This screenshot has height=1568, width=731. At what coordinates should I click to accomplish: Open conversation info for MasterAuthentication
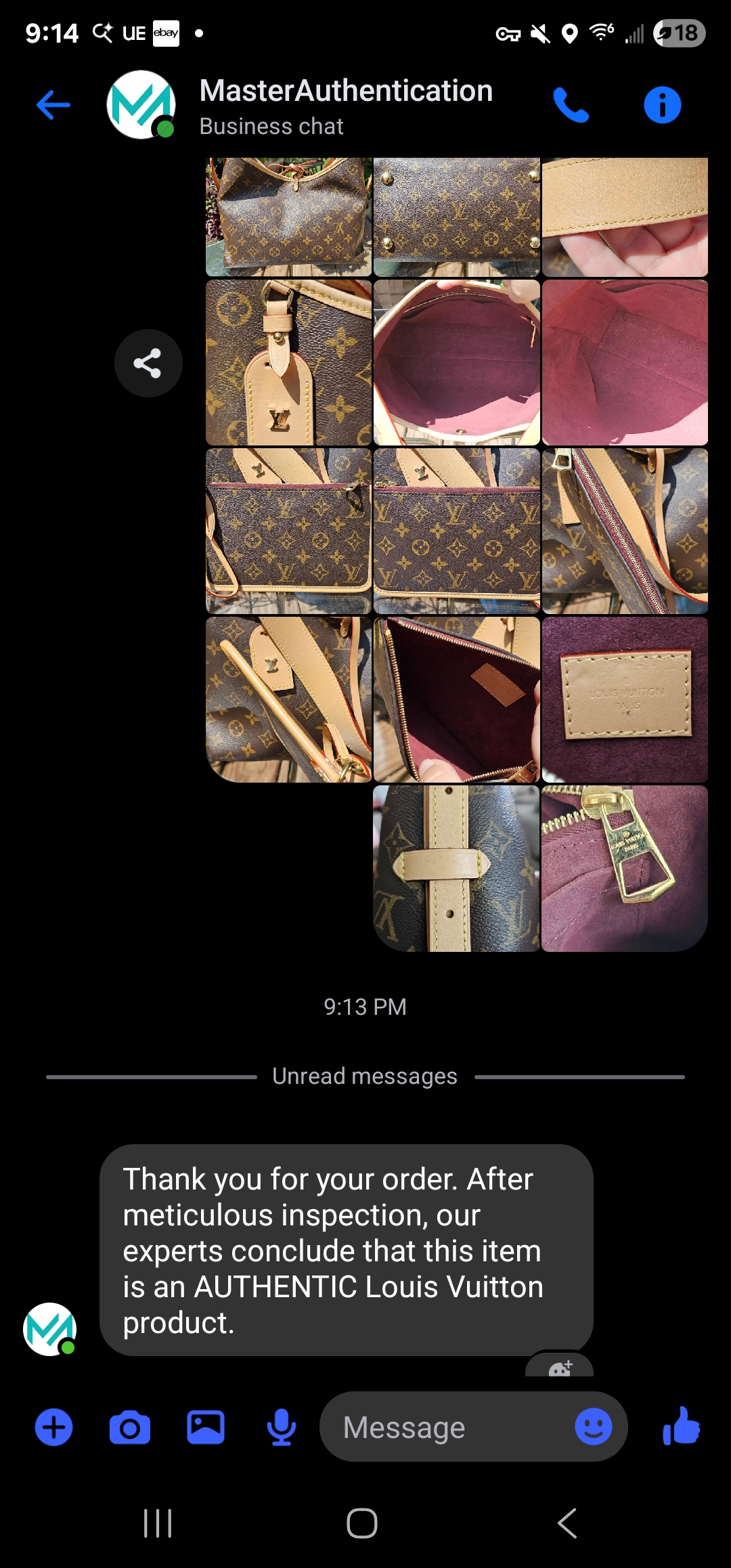coord(662,106)
